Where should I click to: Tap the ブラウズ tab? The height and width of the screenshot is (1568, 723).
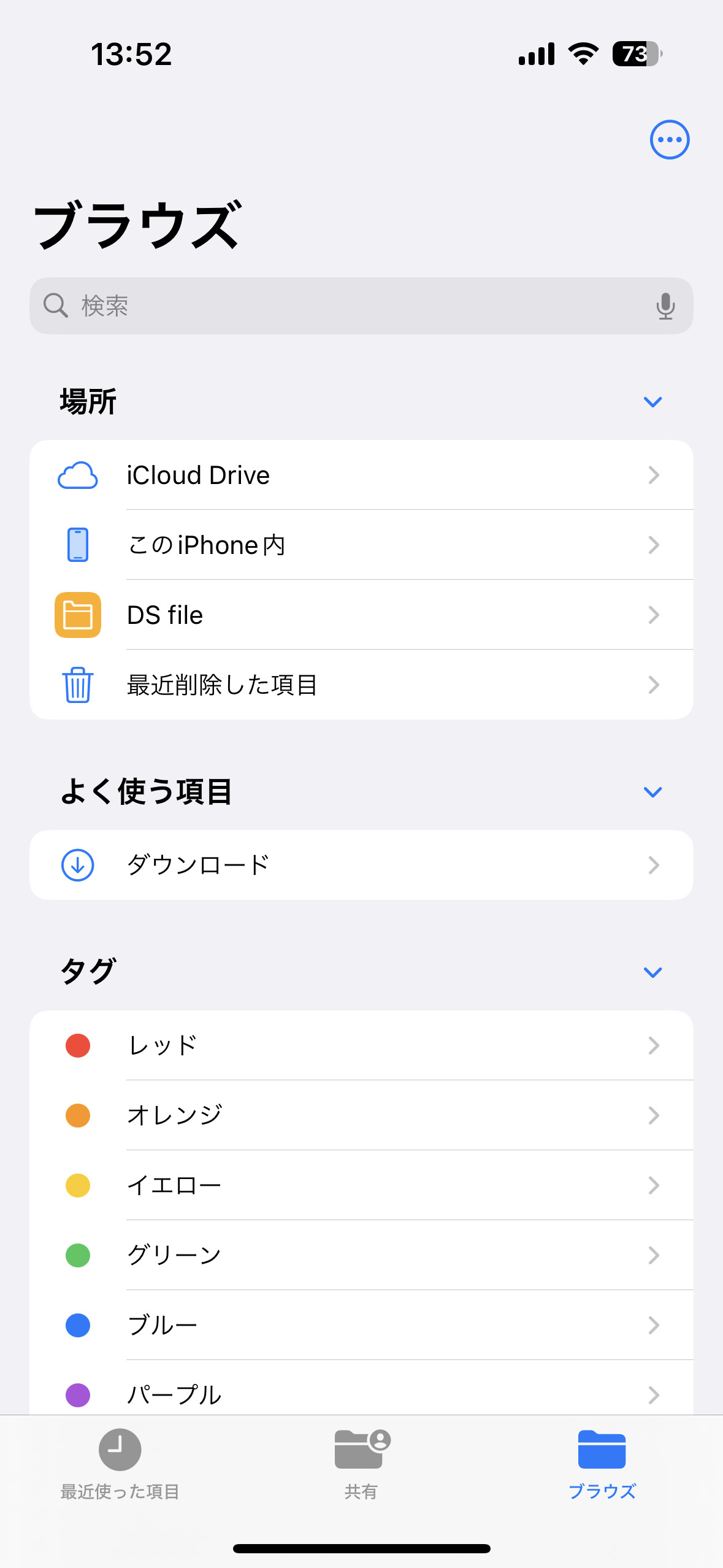[x=602, y=1464]
